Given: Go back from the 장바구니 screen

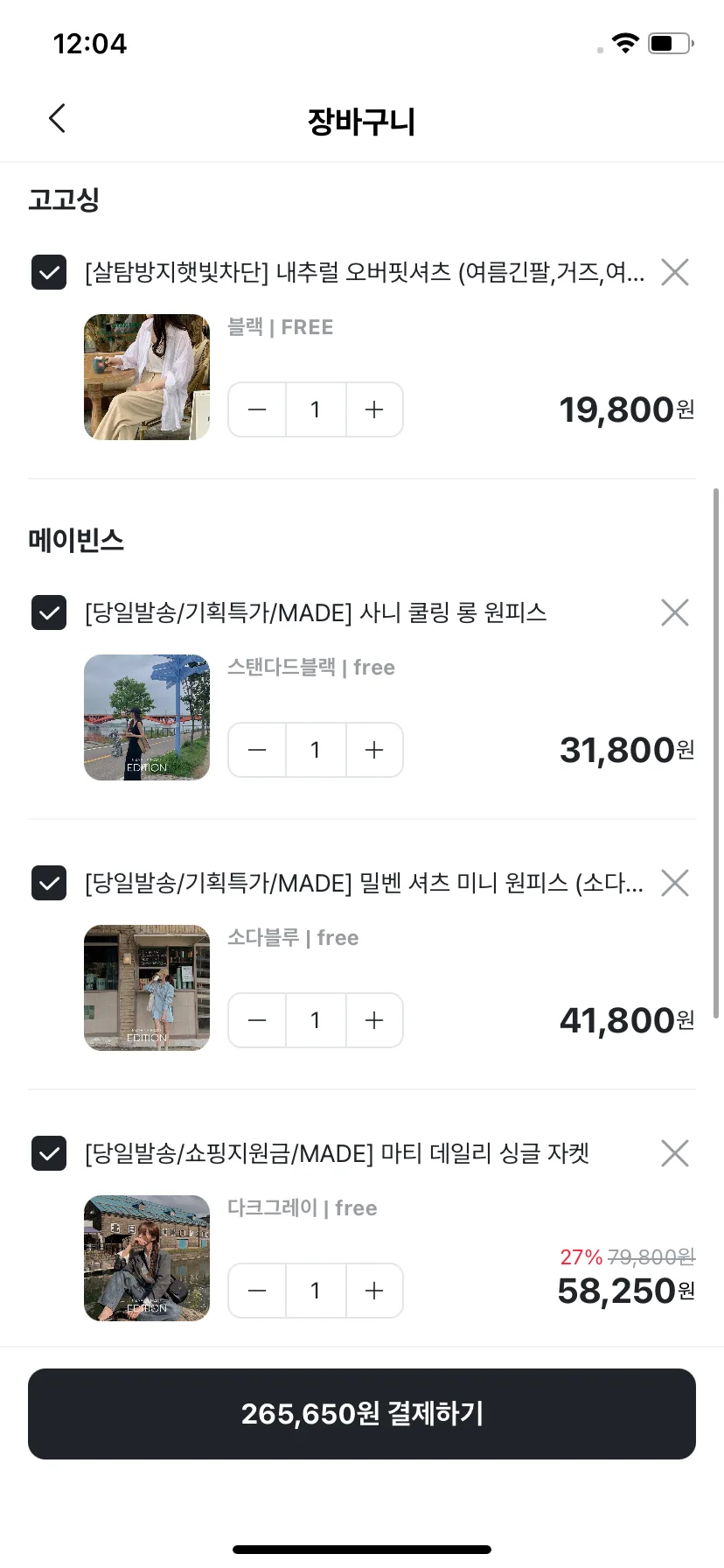Looking at the screenshot, I should click(x=58, y=118).
